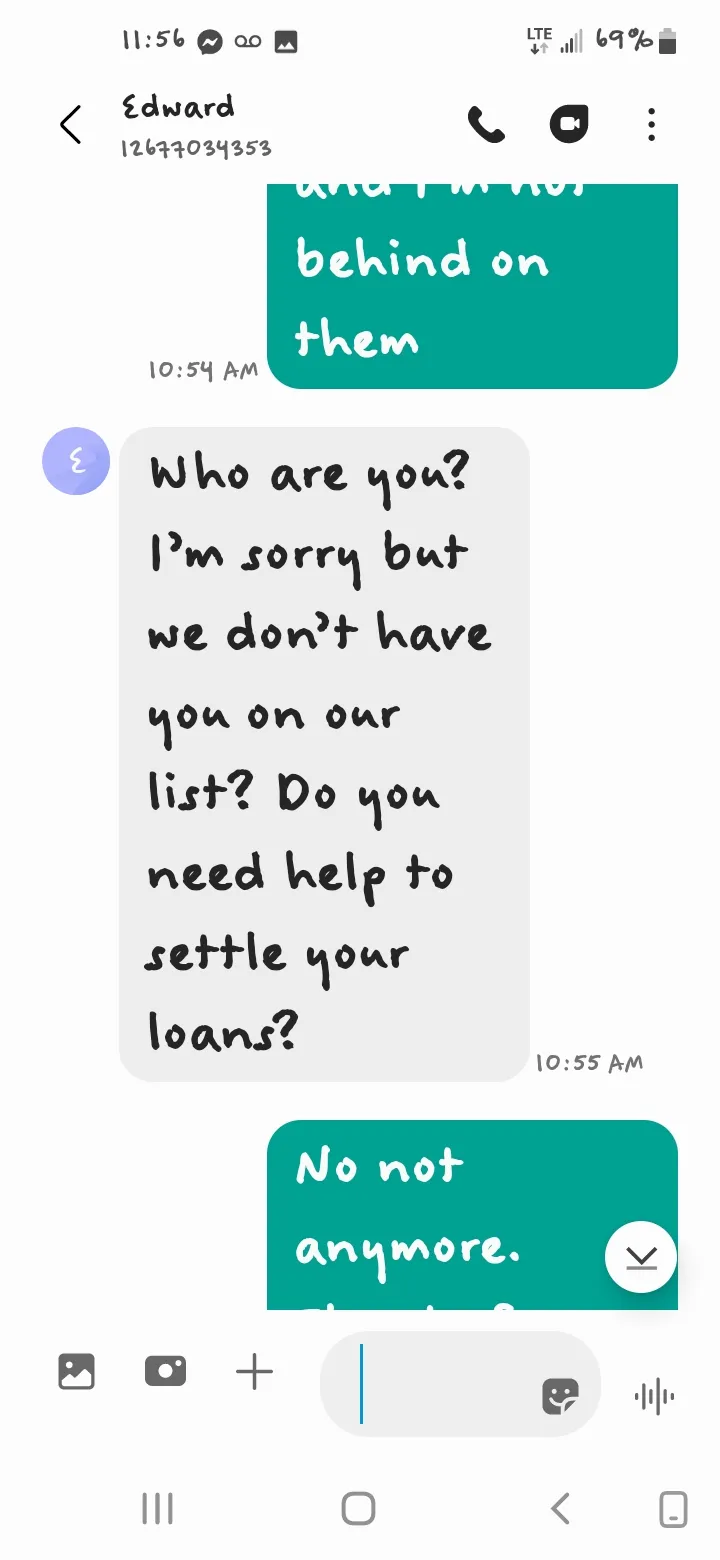This screenshot has height=1560, width=720.
Task: Open the sticker picker
Action: pyautogui.click(x=560, y=1396)
